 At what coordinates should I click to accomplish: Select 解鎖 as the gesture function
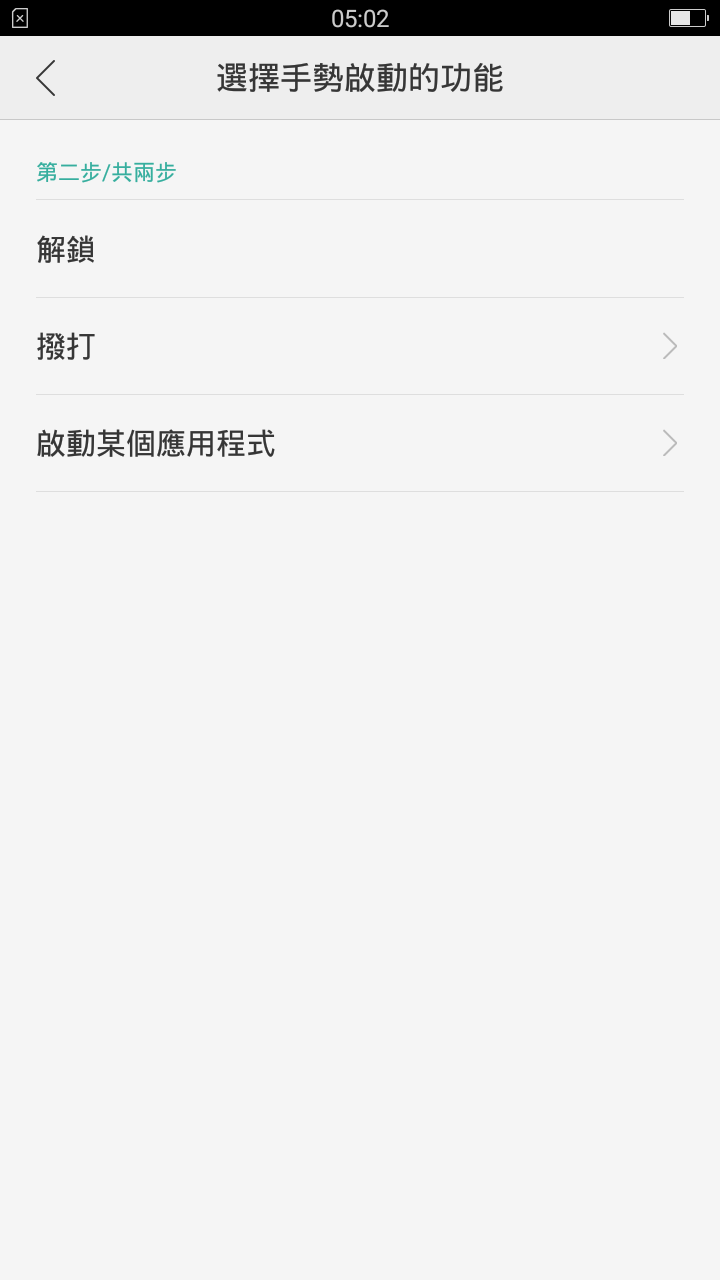tap(360, 249)
